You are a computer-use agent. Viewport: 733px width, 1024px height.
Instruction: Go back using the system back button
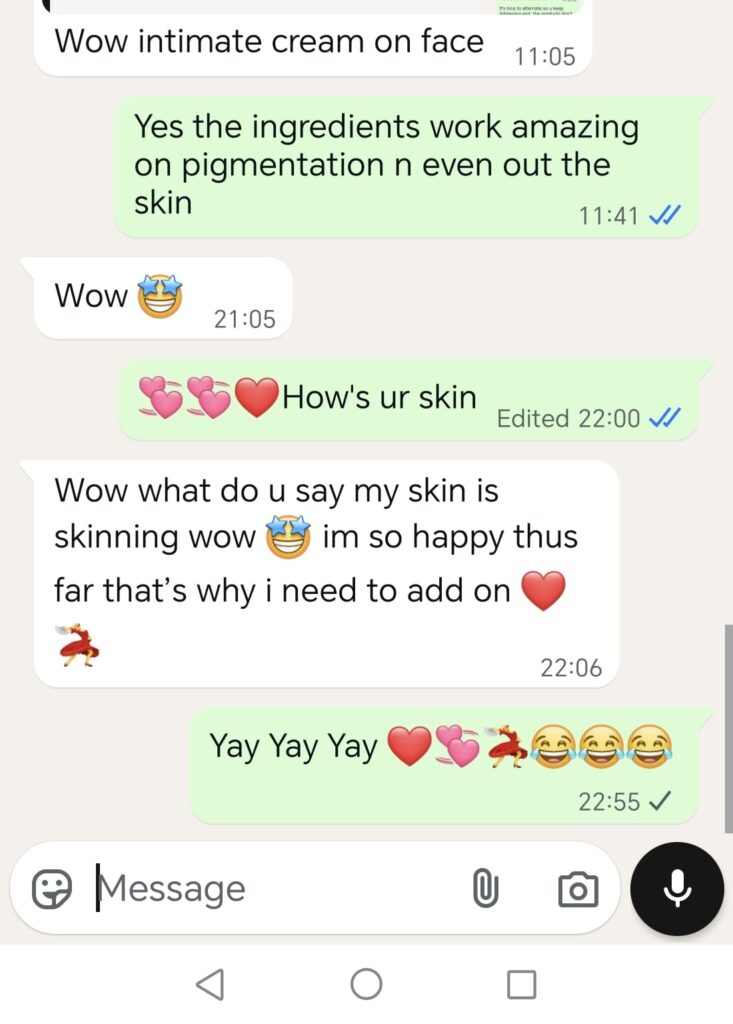click(x=210, y=985)
